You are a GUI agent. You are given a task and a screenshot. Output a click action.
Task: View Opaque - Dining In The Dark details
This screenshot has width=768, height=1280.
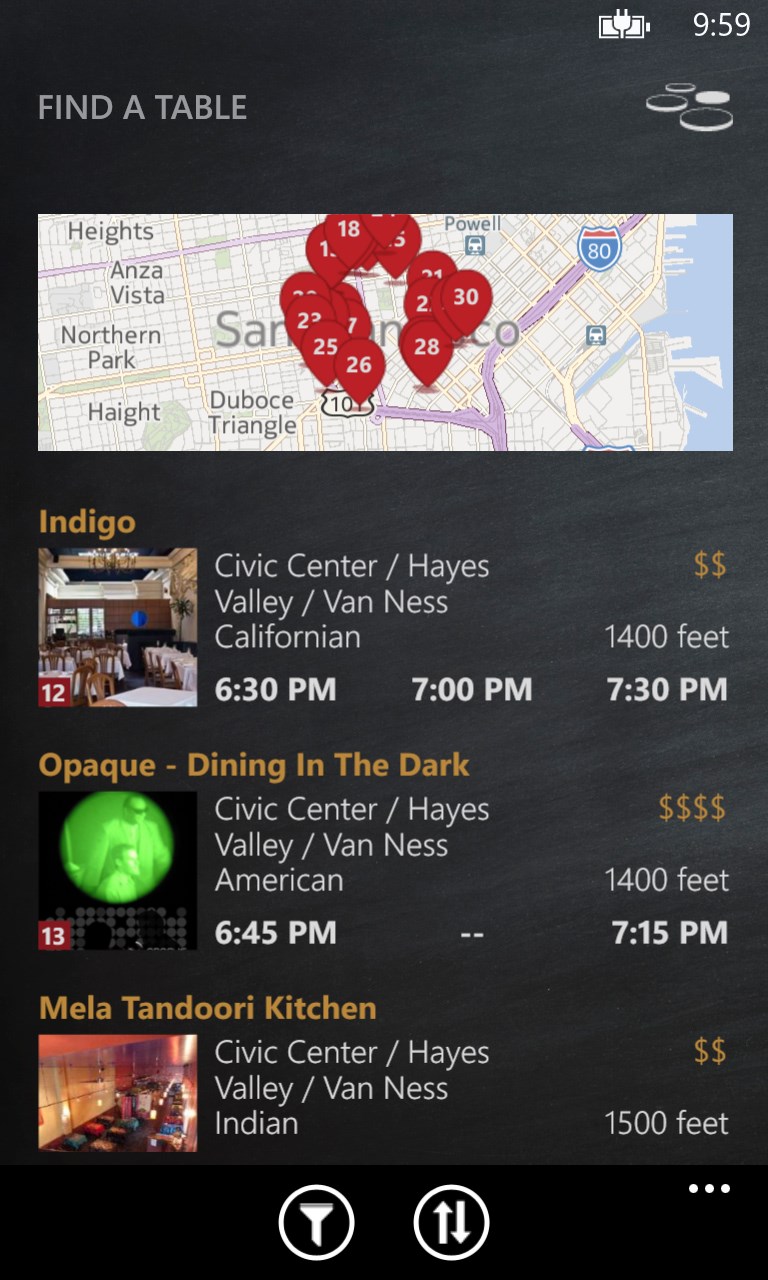point(253,765)
